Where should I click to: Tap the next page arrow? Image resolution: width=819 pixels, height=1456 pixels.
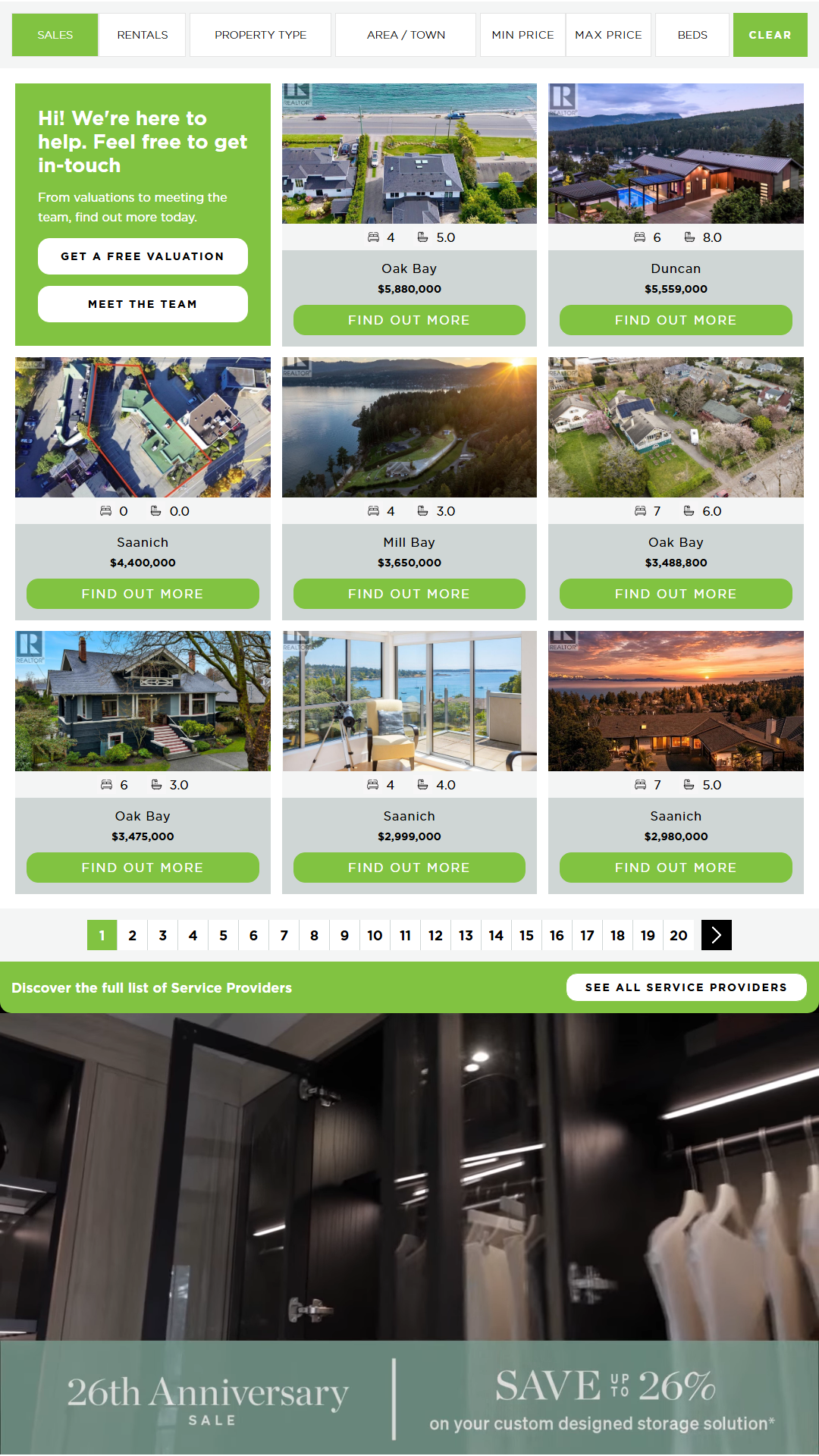716,935
